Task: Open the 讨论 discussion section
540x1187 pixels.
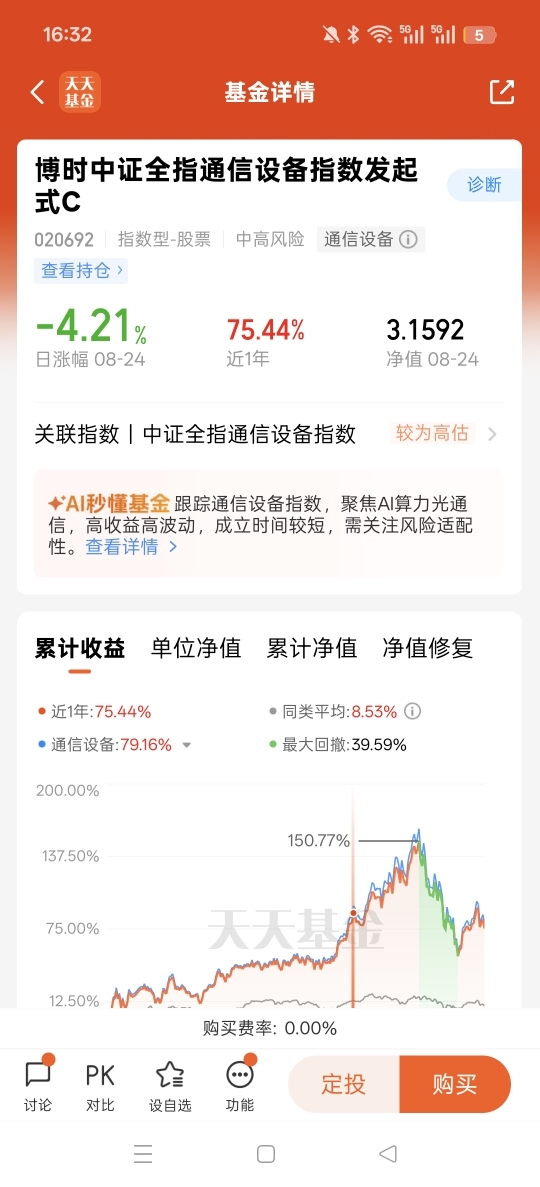Action: 37,1086
